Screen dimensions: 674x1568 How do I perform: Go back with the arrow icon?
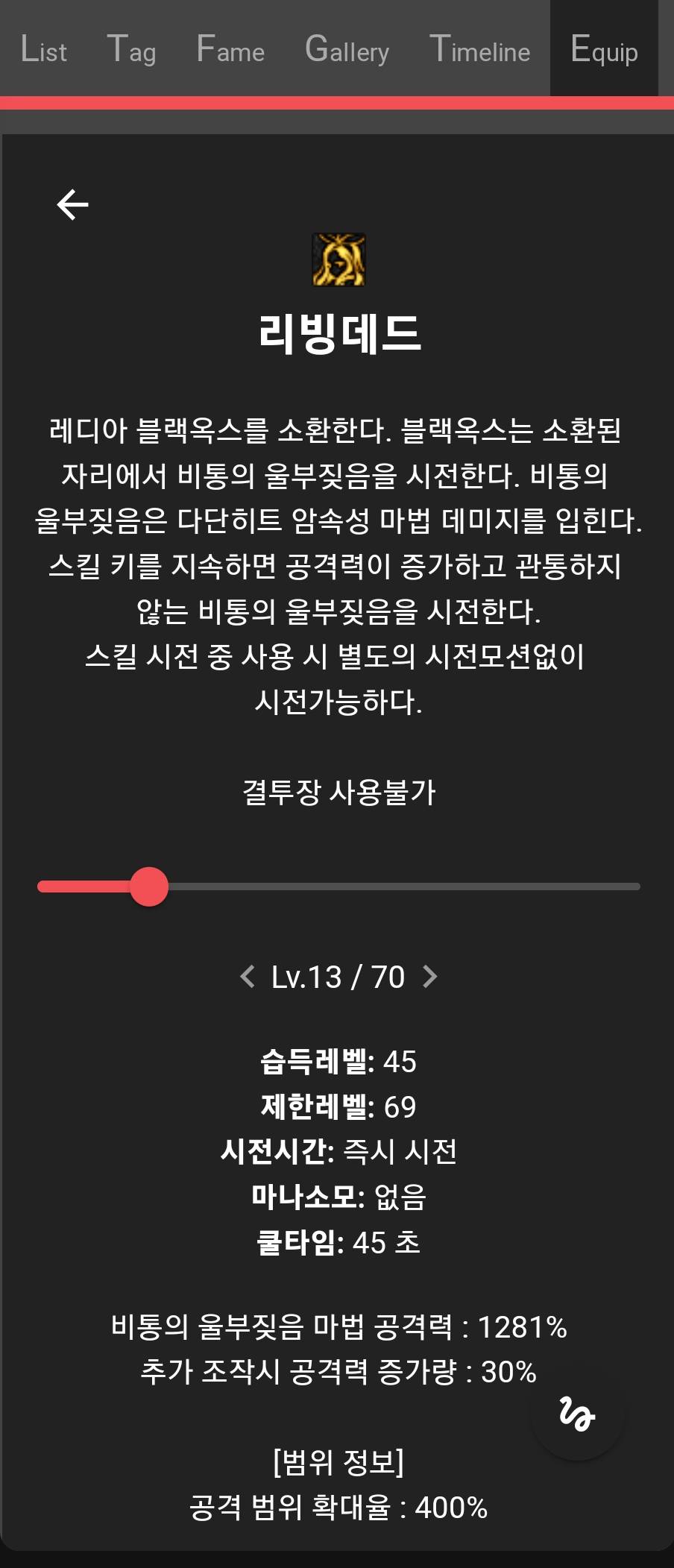coord(72,204)
